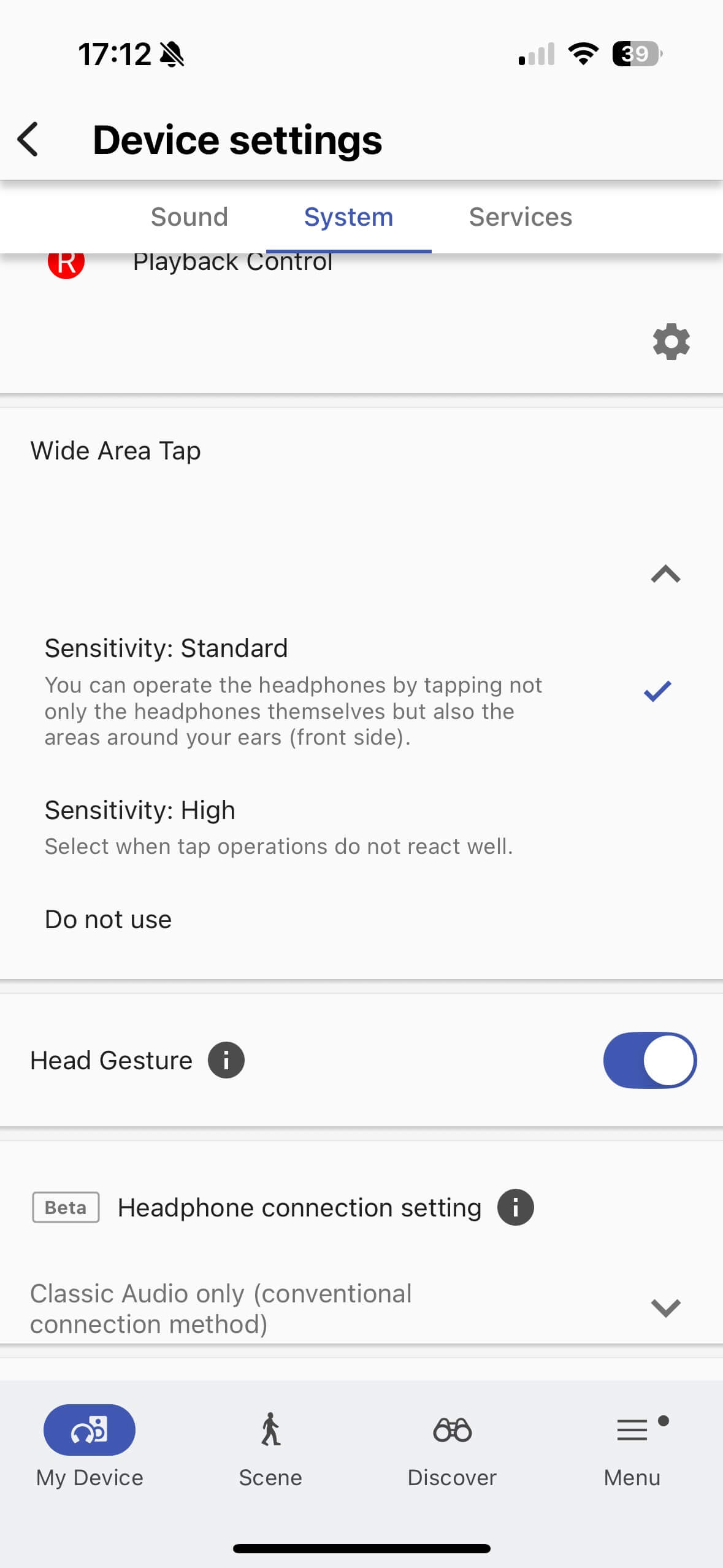Turn off the Head Gesture switch
The width and height of the screenshot is (723, 1568).
tap(649, 1060)
